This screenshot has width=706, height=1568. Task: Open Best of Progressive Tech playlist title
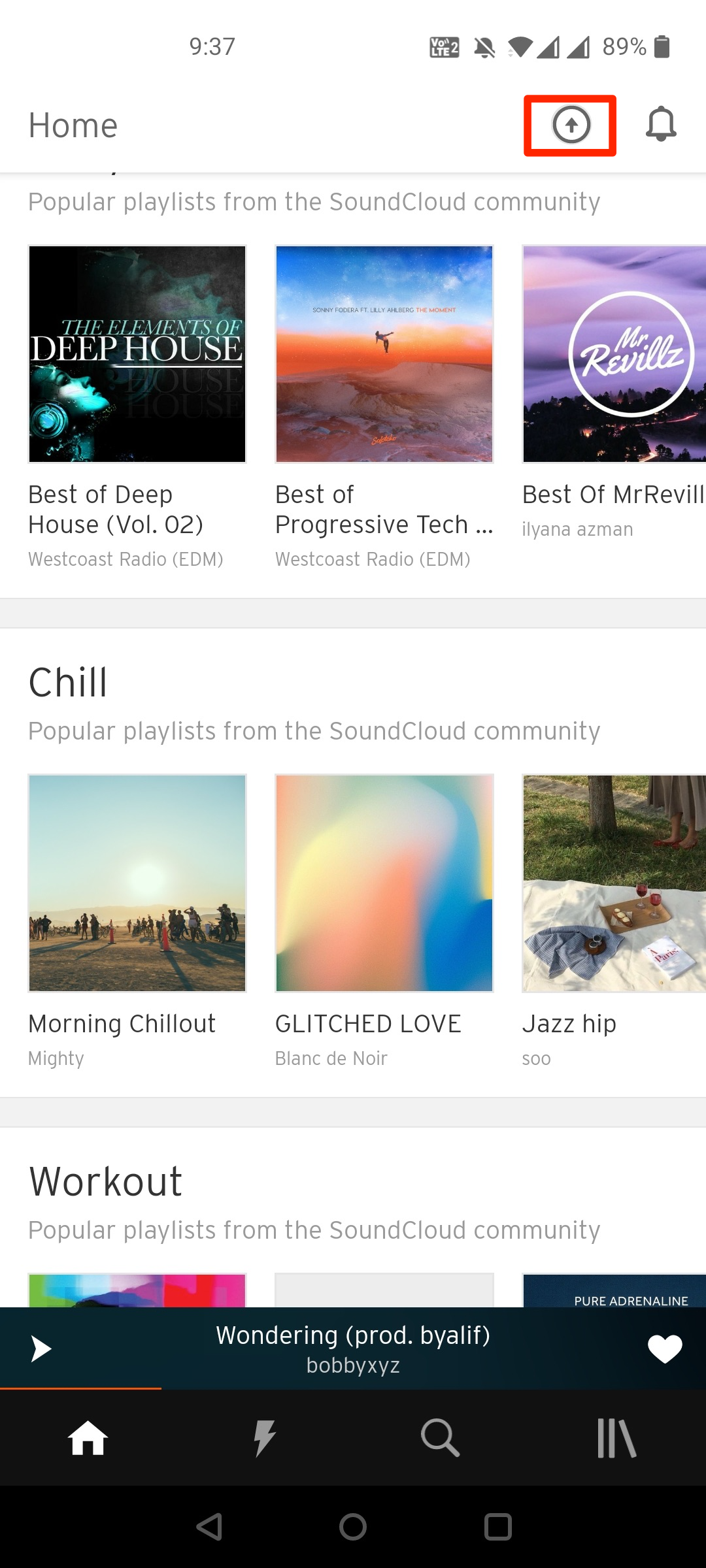coord(384,510)
